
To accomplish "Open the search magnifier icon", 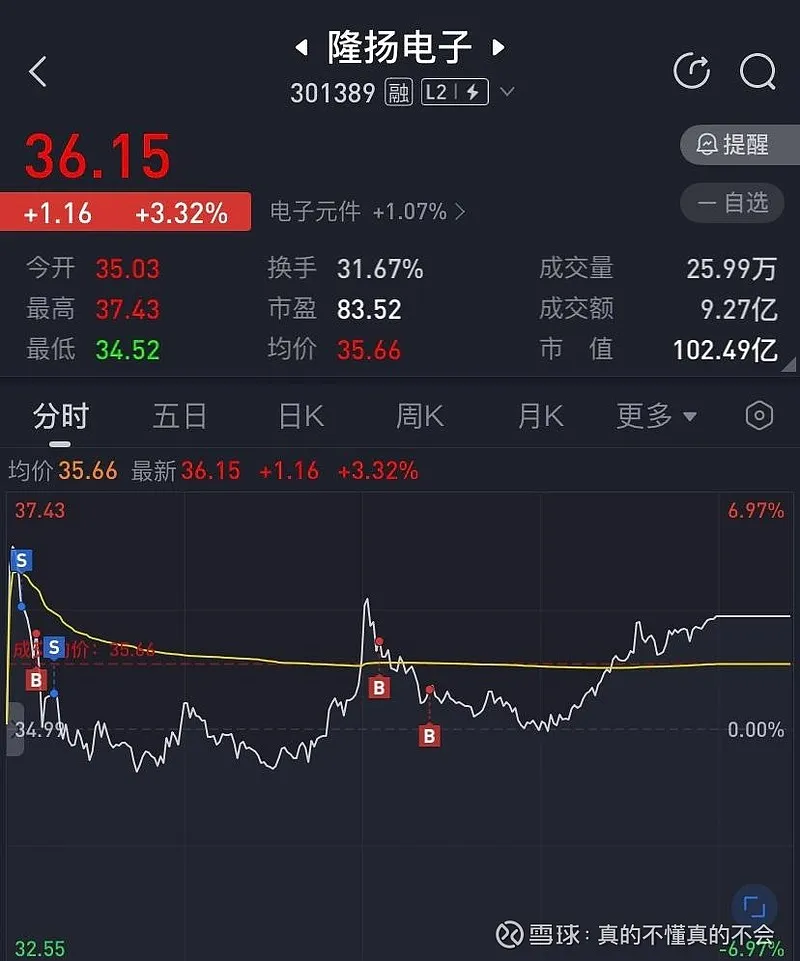I will tap(757, 71).
